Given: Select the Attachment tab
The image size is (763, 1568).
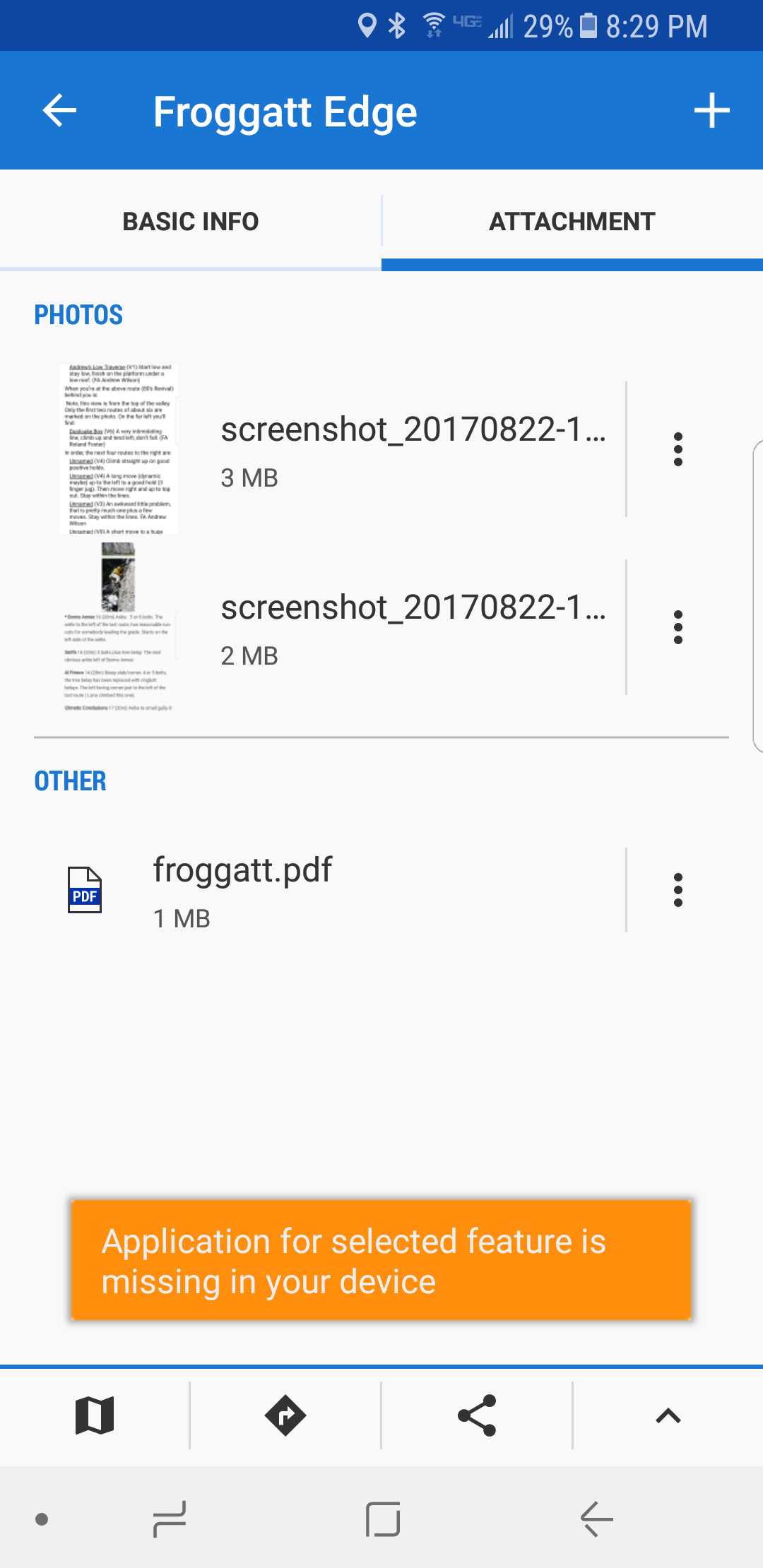Looking at the screenshot, I should 572,222.
